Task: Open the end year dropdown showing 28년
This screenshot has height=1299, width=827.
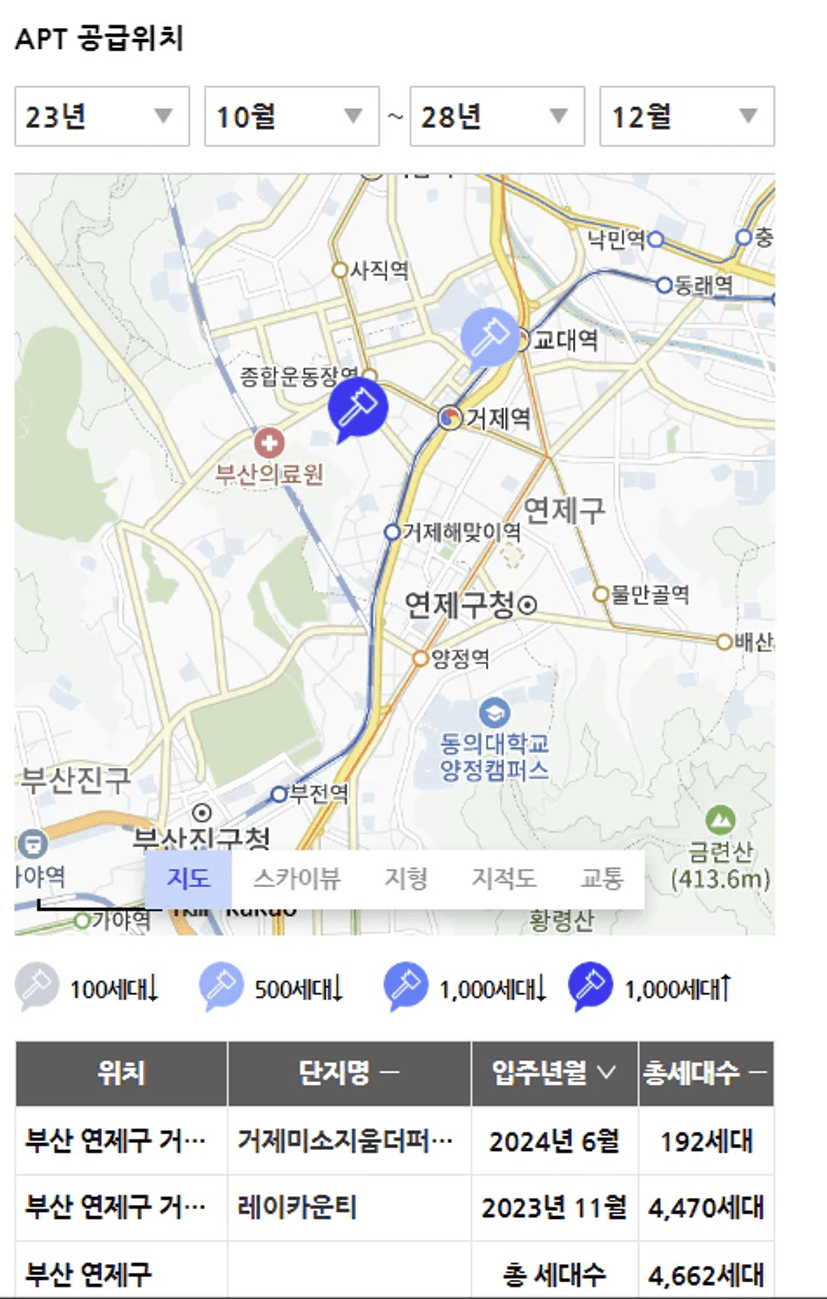Action: point(496,117)
